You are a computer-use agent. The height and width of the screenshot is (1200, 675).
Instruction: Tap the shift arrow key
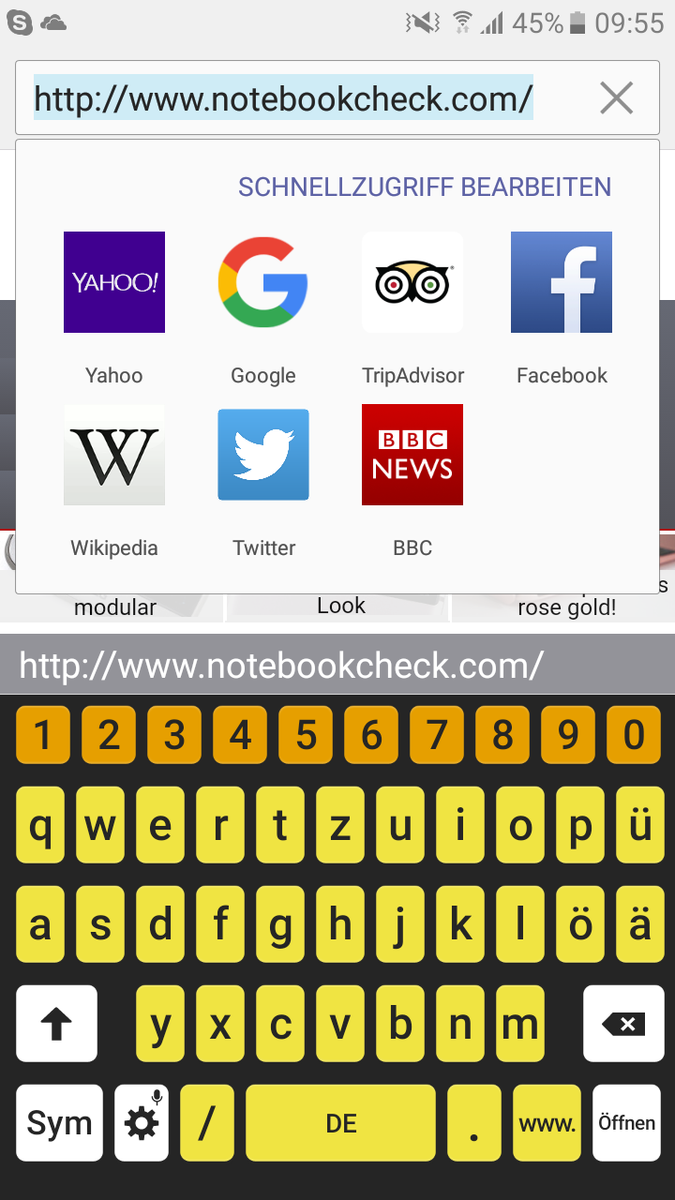(57, 1023)
